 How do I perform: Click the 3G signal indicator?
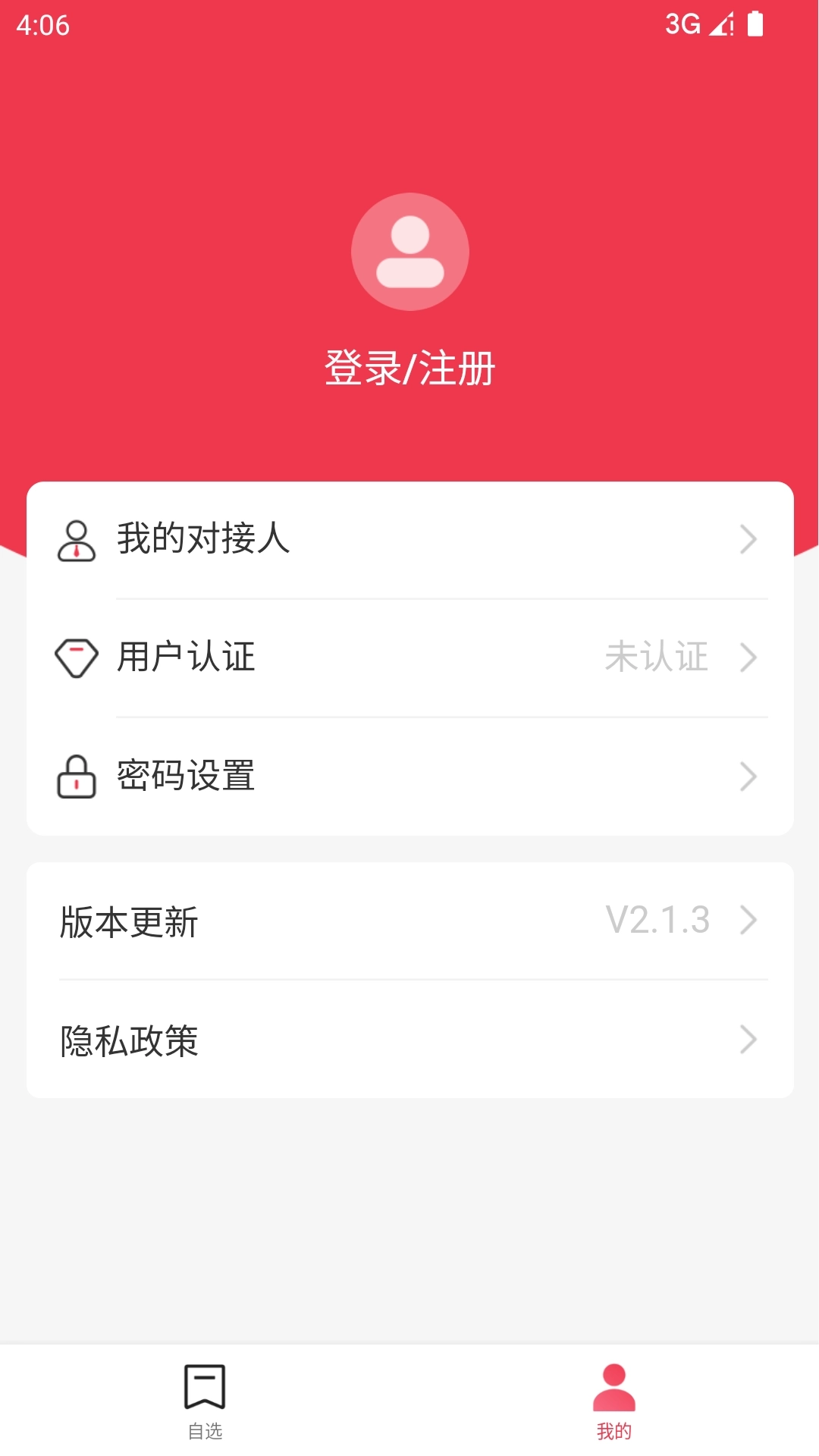point(683,25)
